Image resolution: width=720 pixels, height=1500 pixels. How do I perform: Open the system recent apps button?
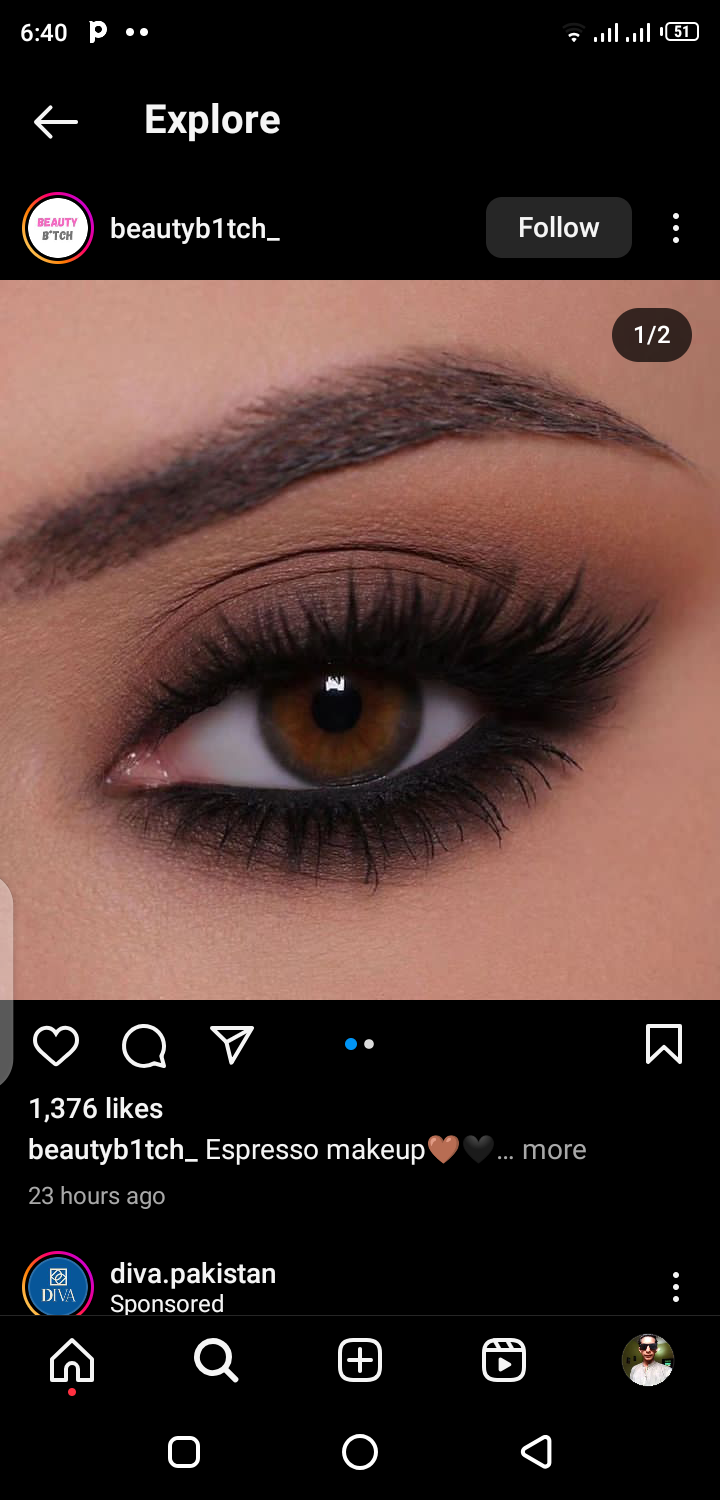click(184, 1452)
